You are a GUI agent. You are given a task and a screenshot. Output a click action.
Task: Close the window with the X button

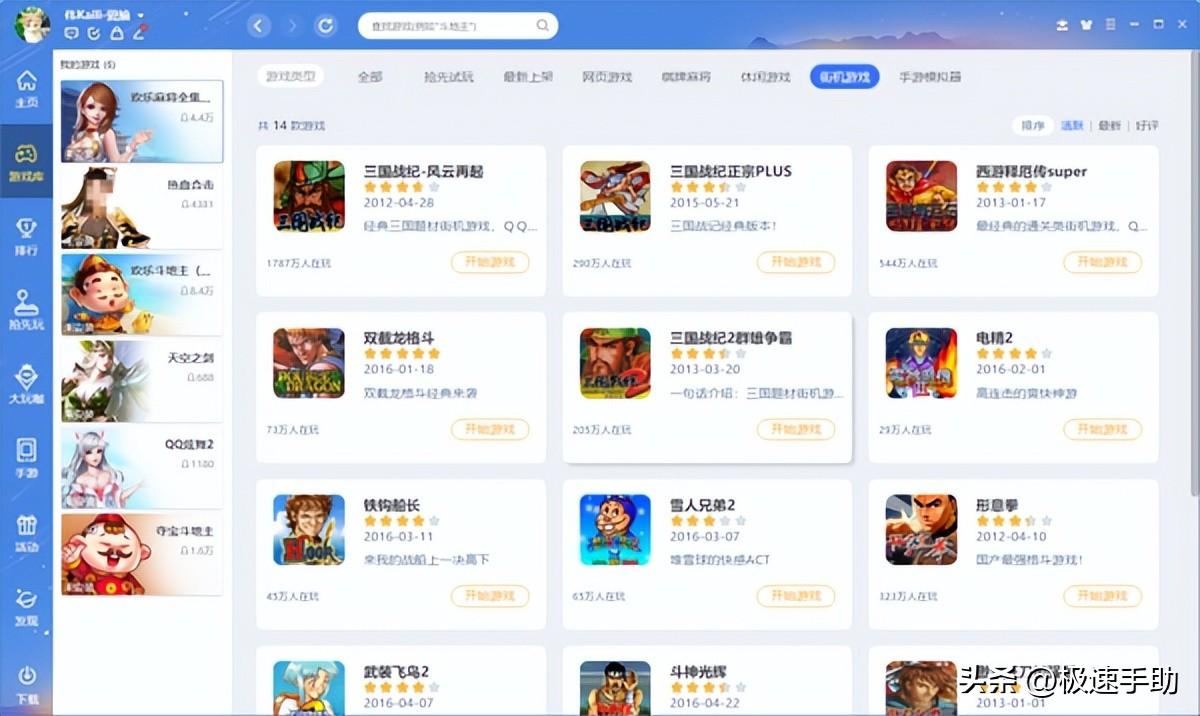1181,23
